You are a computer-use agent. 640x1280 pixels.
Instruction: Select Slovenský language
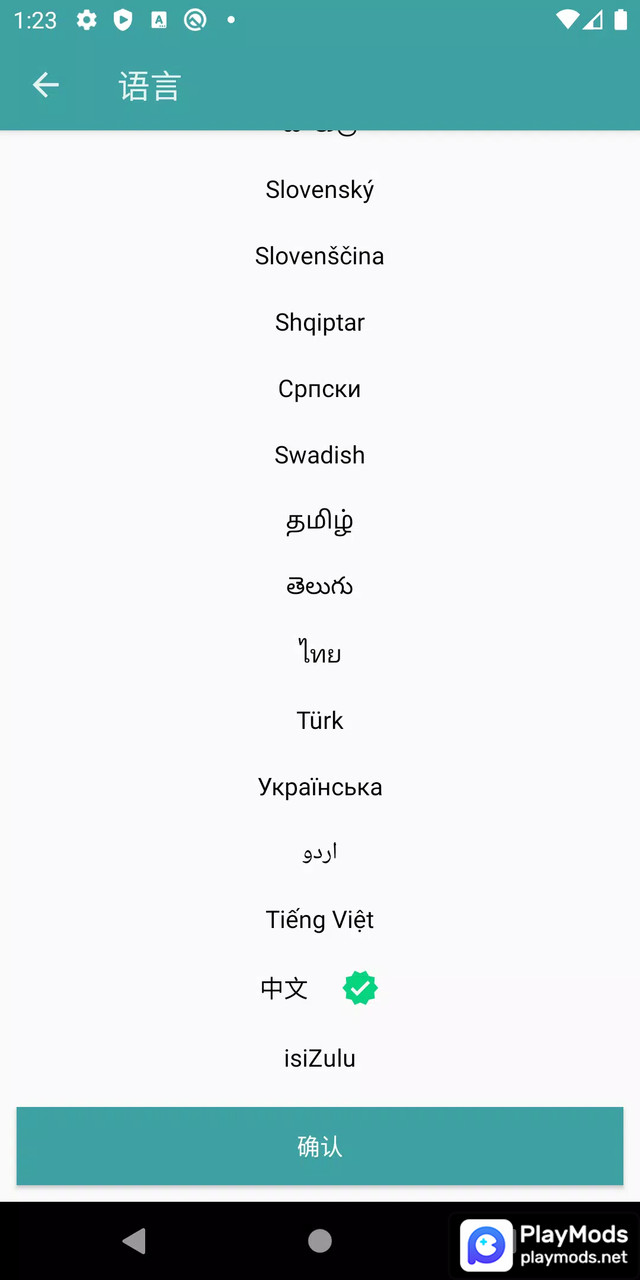click(x=320, y=190)
